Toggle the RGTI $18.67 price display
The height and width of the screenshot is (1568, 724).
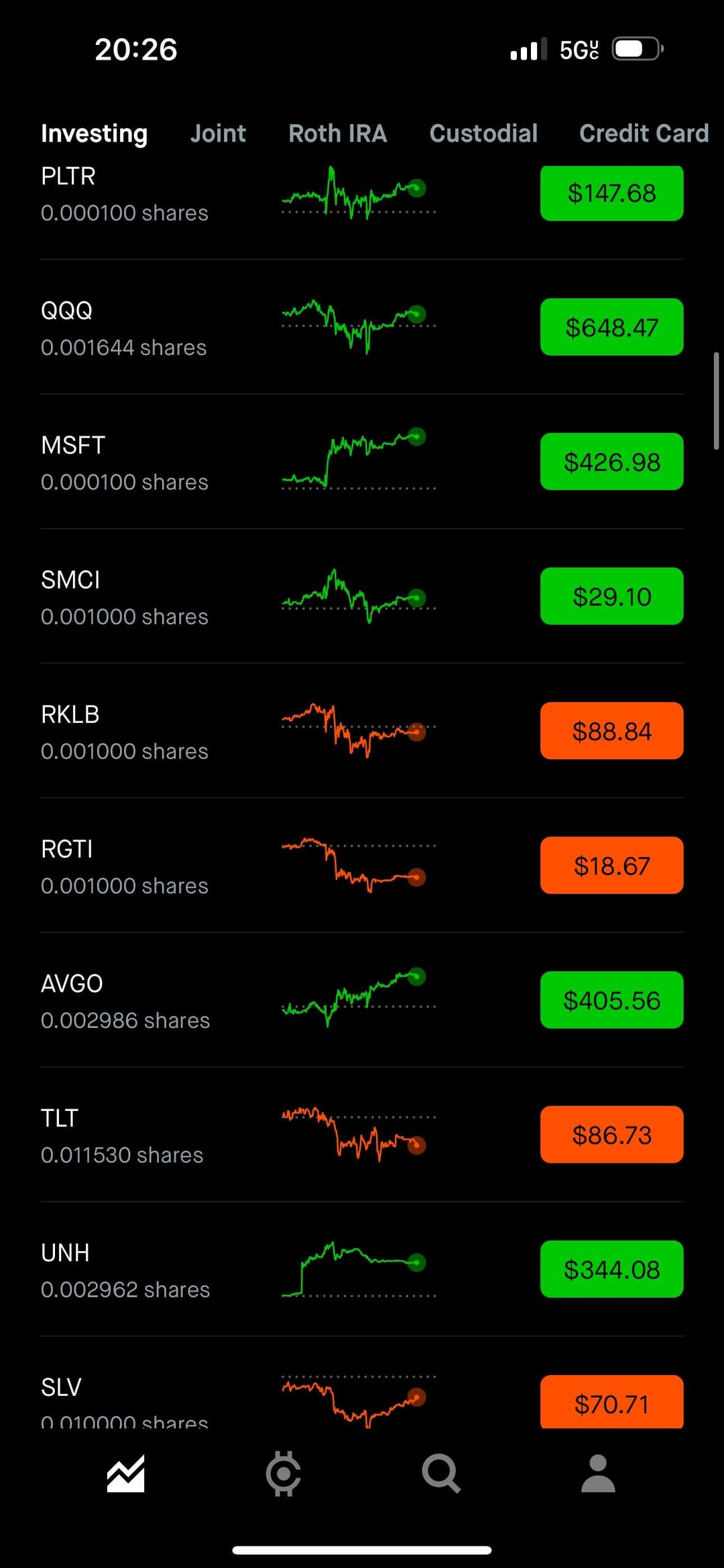(611, 866)
